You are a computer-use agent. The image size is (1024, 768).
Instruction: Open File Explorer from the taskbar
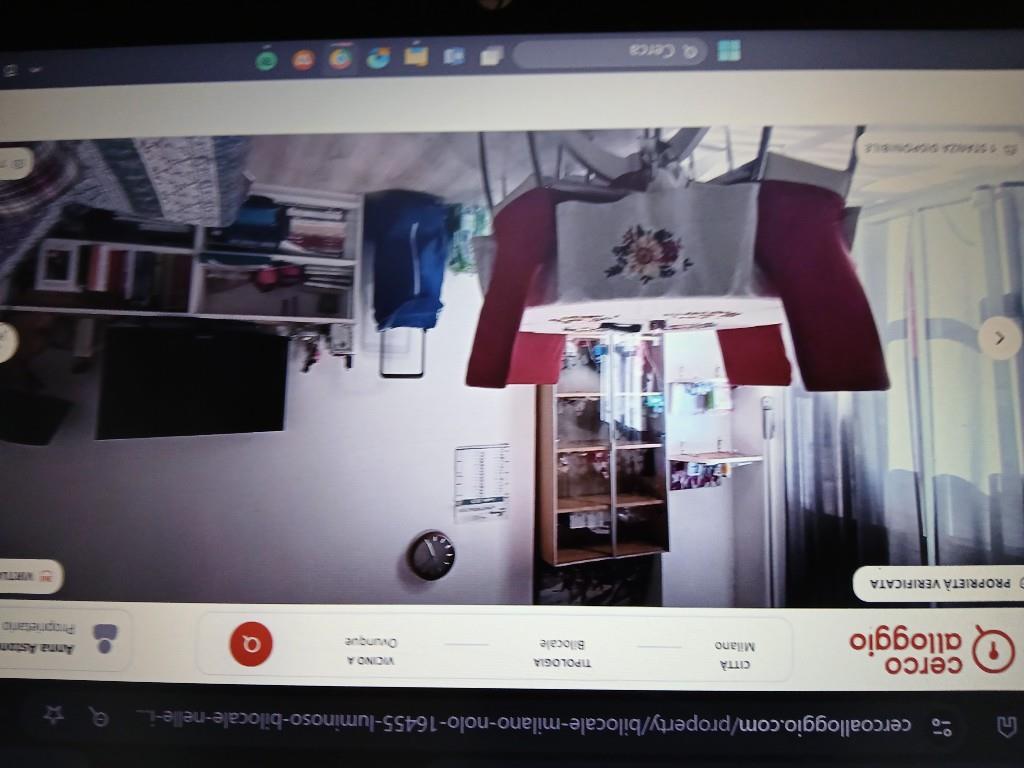417,56
